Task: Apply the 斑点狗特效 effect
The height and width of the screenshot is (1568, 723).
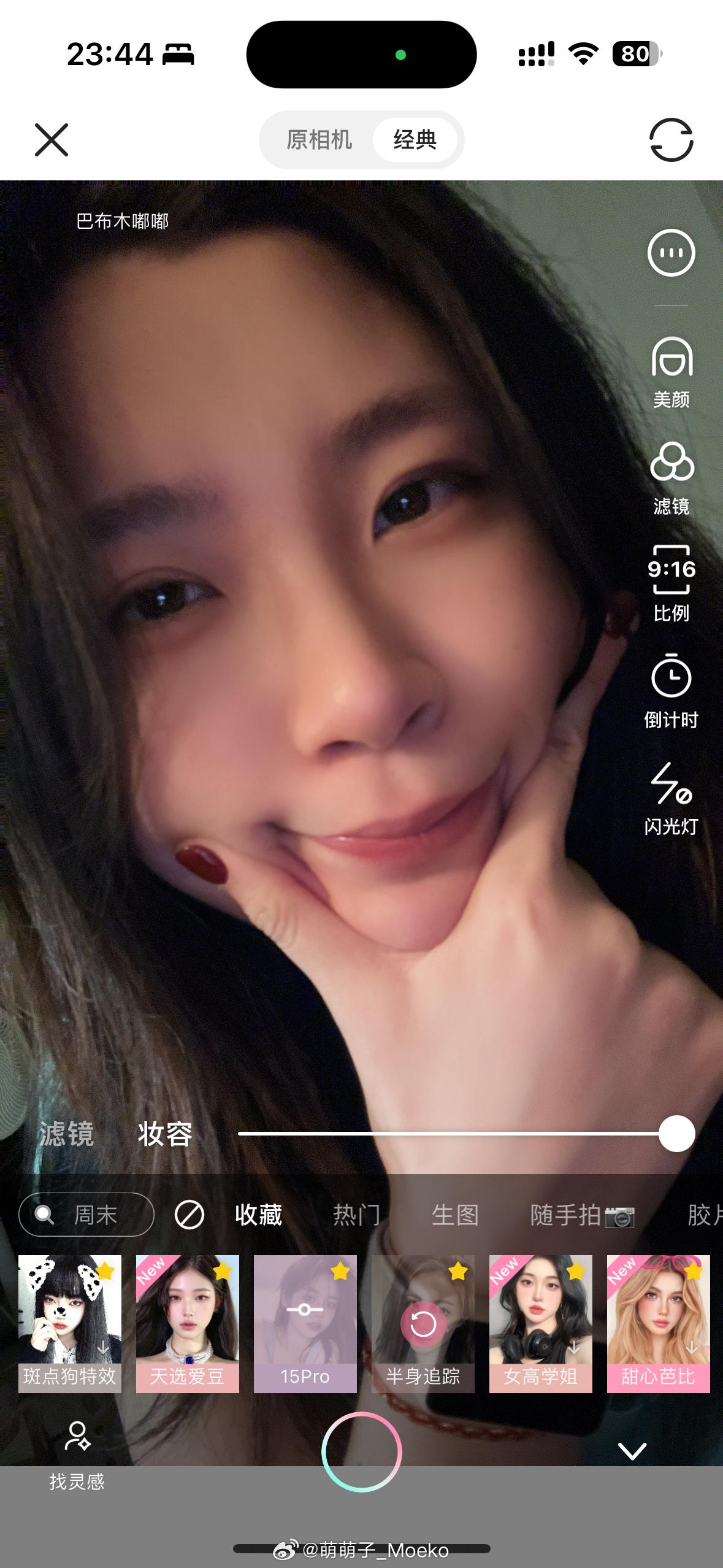Action: coord(70,1323)
